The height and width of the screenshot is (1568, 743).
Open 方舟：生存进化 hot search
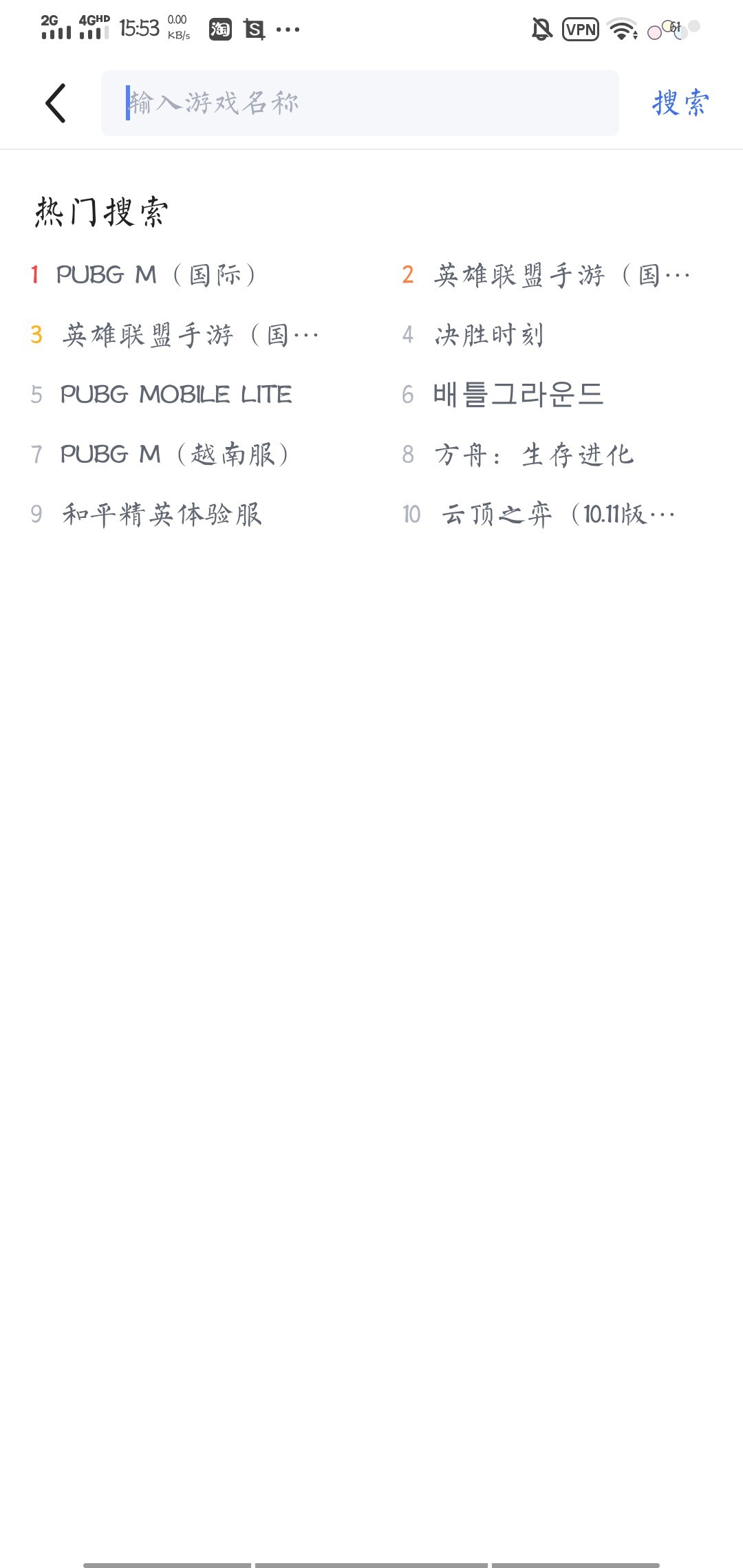pyautogui.click(x=533, y=455)
